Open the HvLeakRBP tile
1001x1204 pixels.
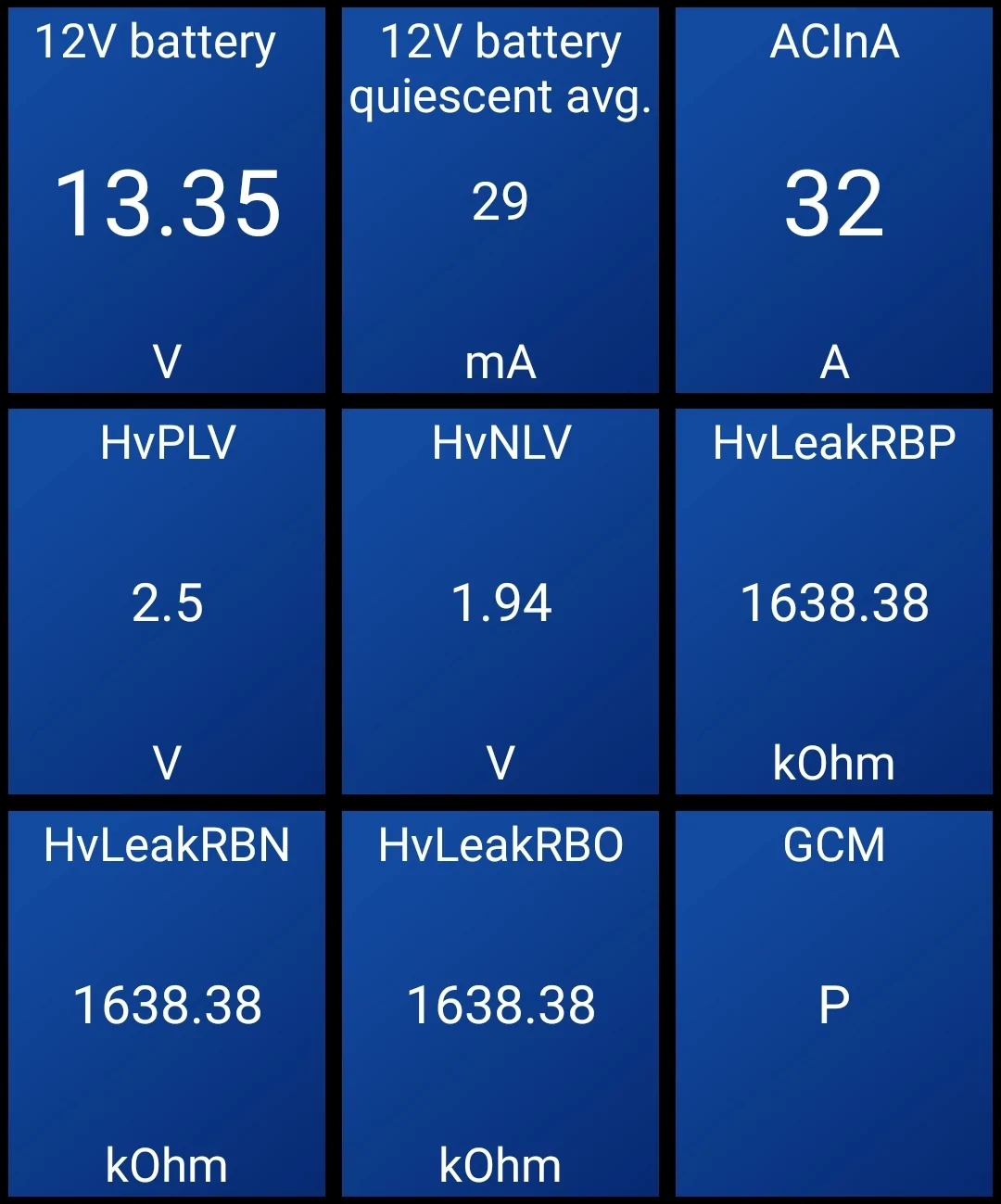tap(834, 602)
